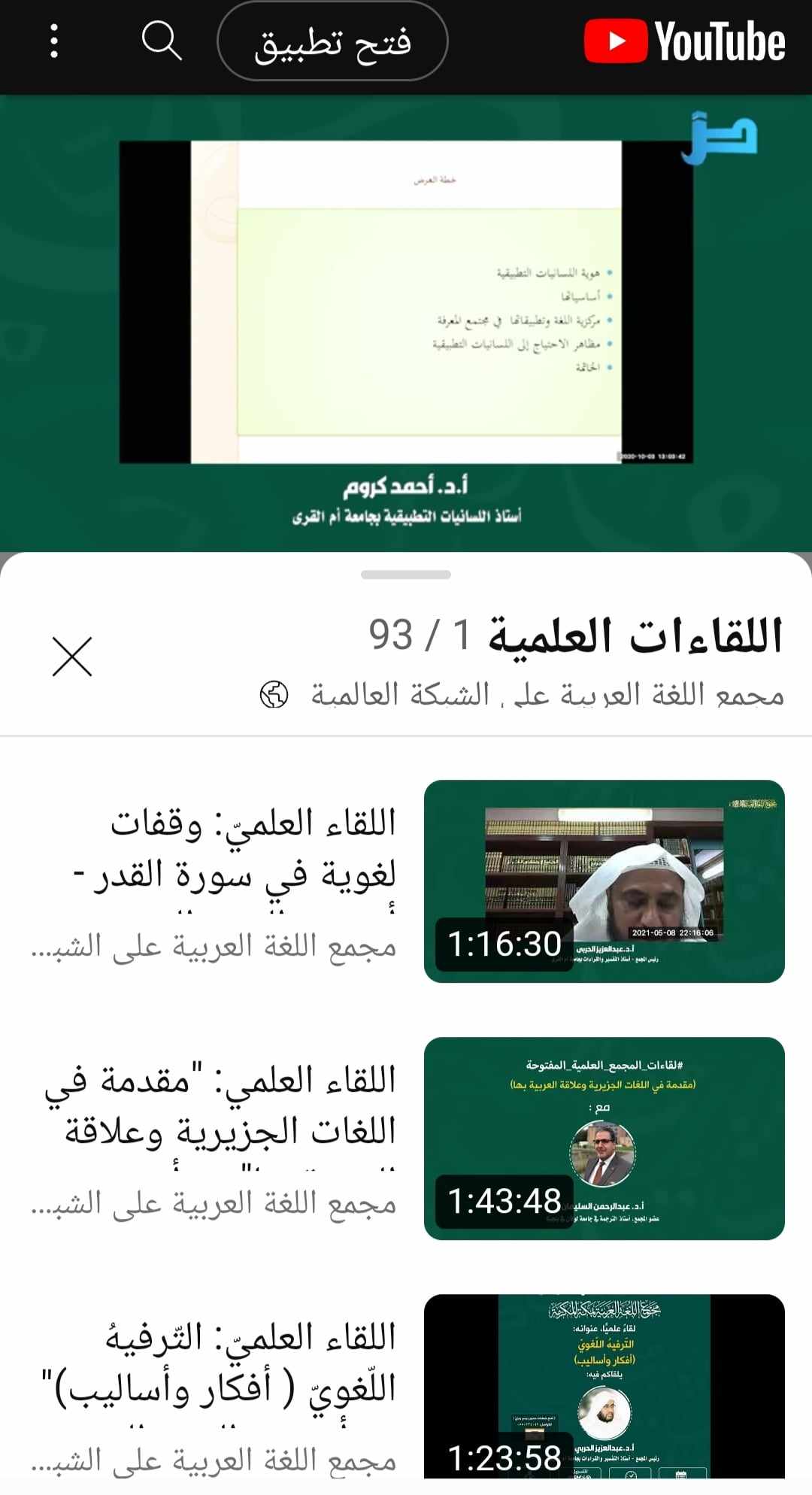Open the three-dot overflow menu
Screen dimensions: 812x1495
(53, 41)
